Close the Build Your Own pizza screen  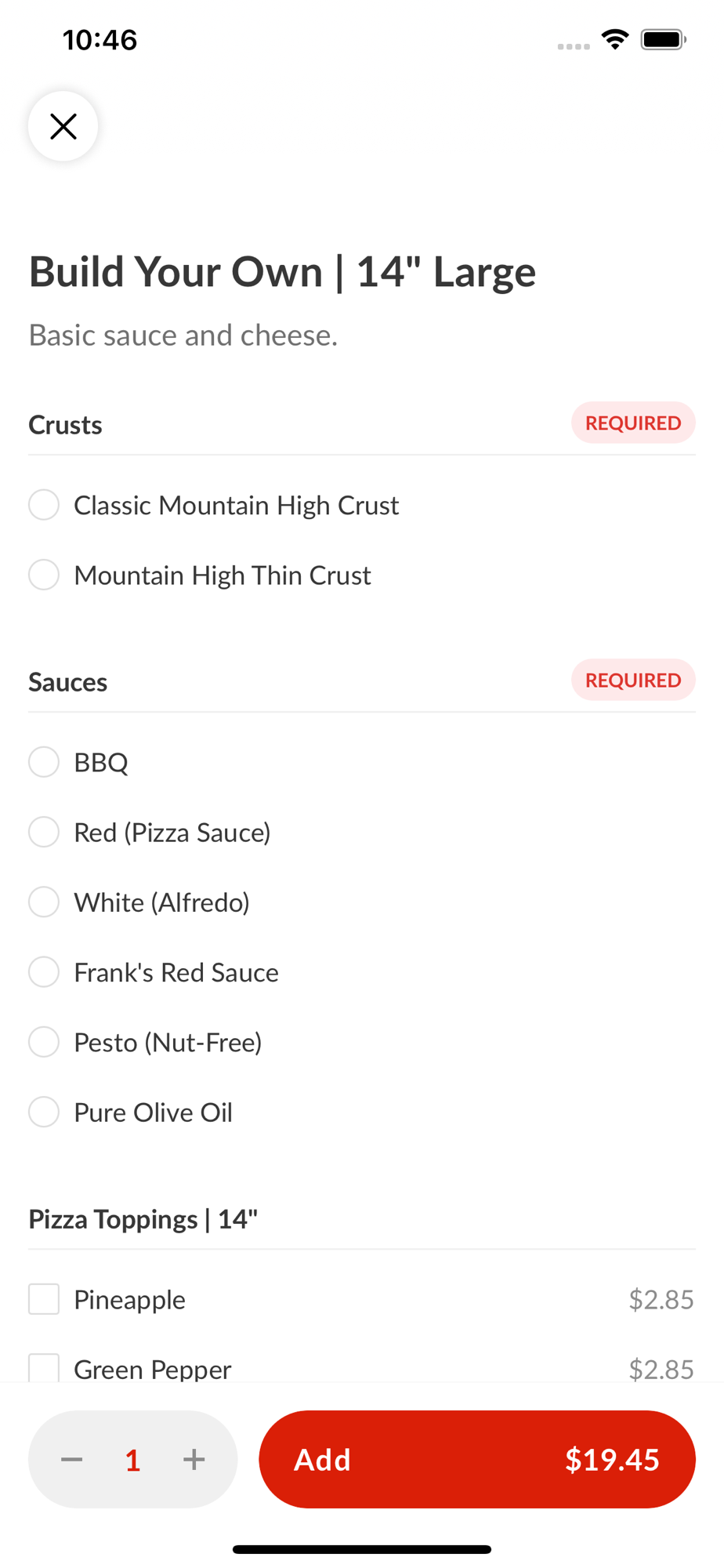63,126
